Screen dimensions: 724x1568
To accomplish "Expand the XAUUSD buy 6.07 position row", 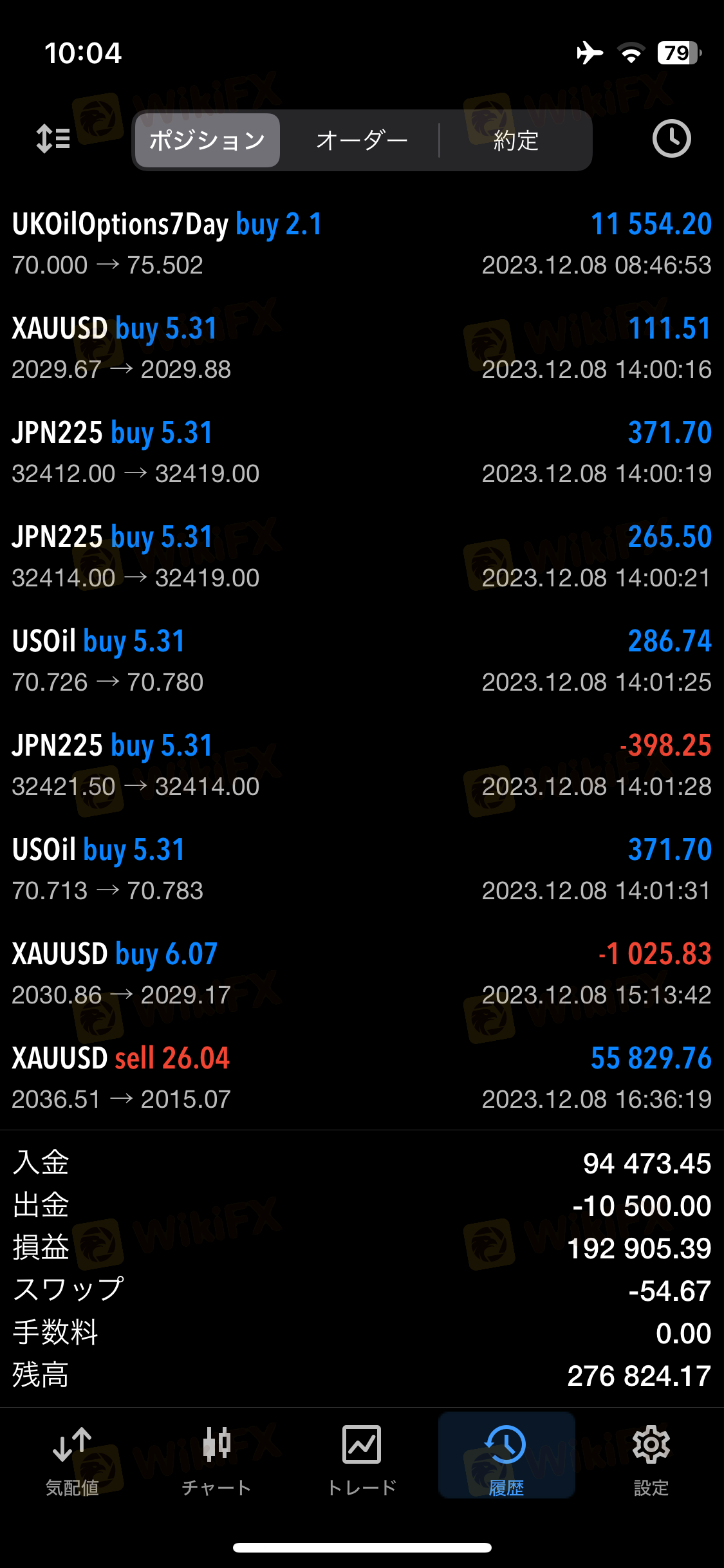I will tap(362, 974).
